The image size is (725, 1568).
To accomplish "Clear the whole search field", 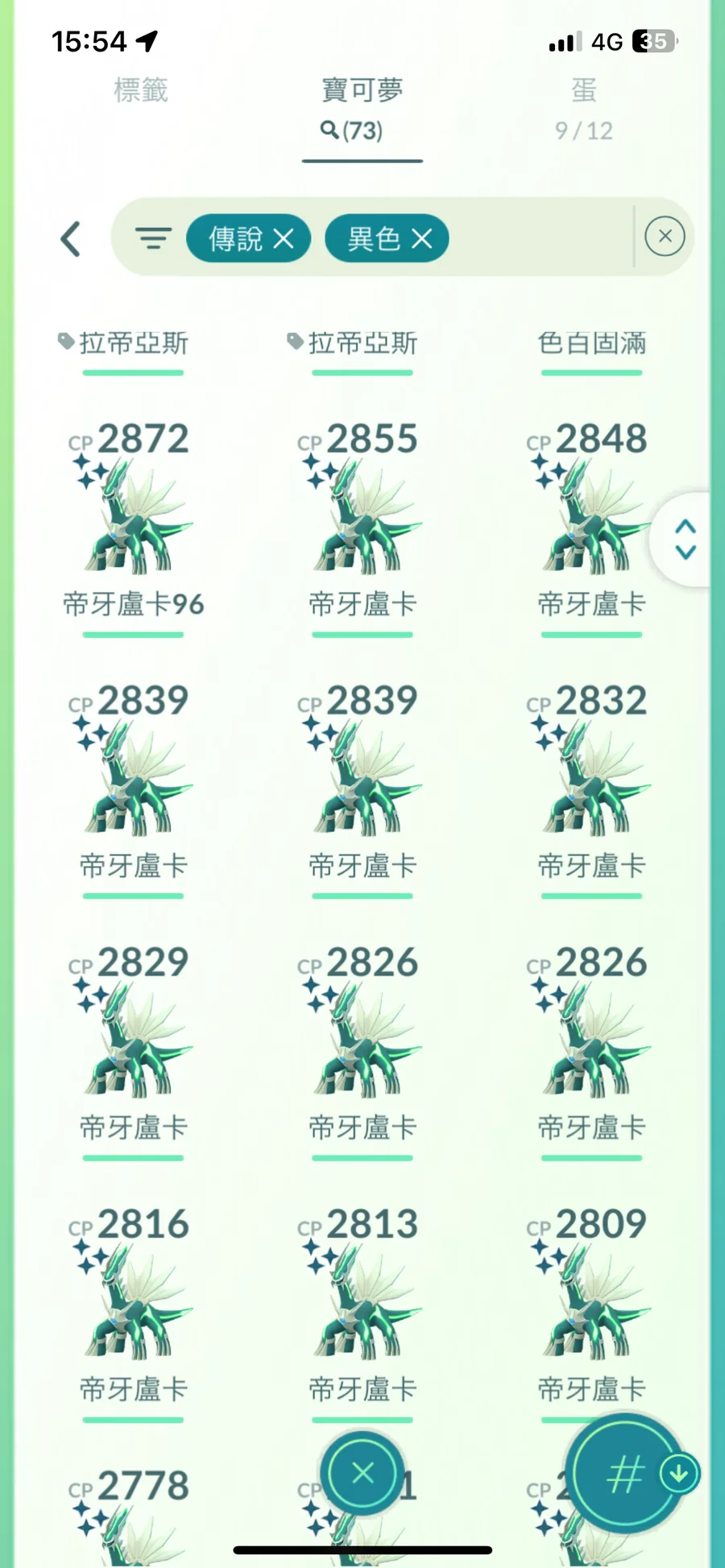I will coord(665,236).
